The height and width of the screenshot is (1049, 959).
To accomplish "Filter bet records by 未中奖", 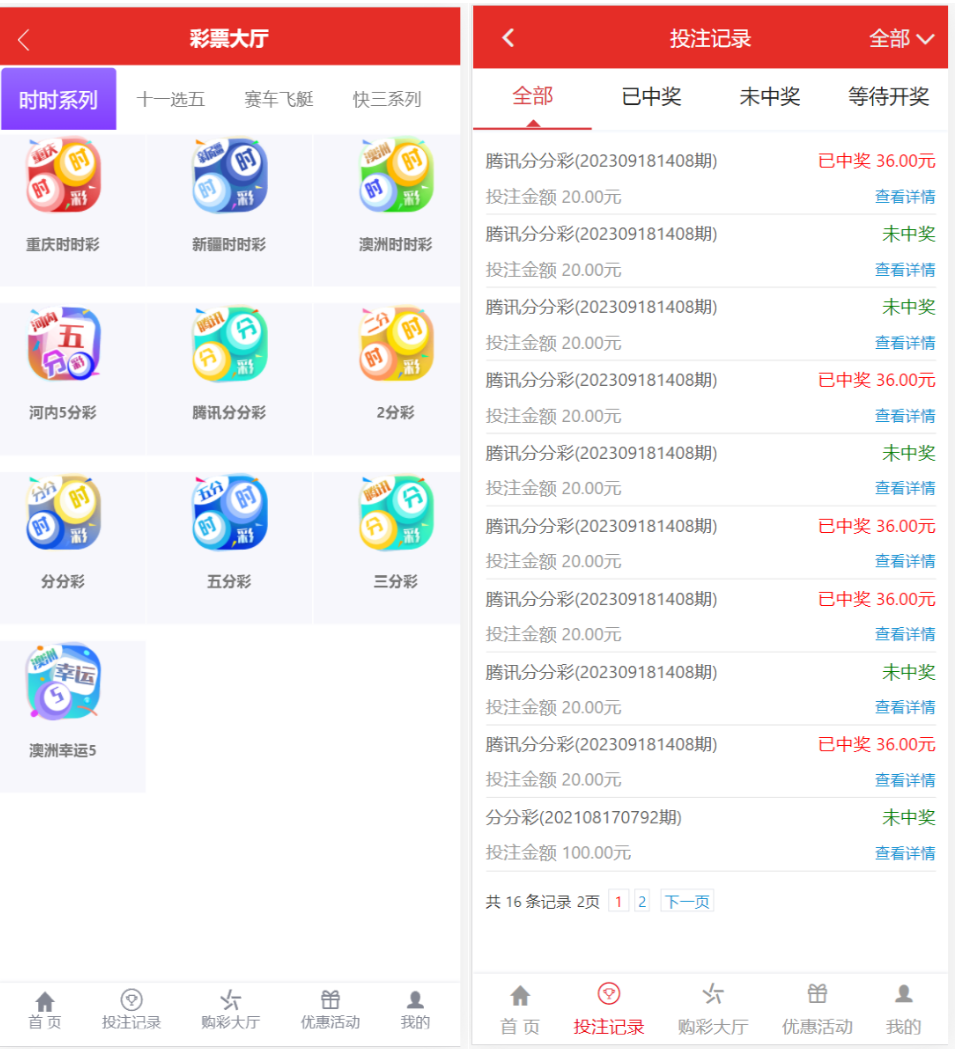I will (769, 97).
